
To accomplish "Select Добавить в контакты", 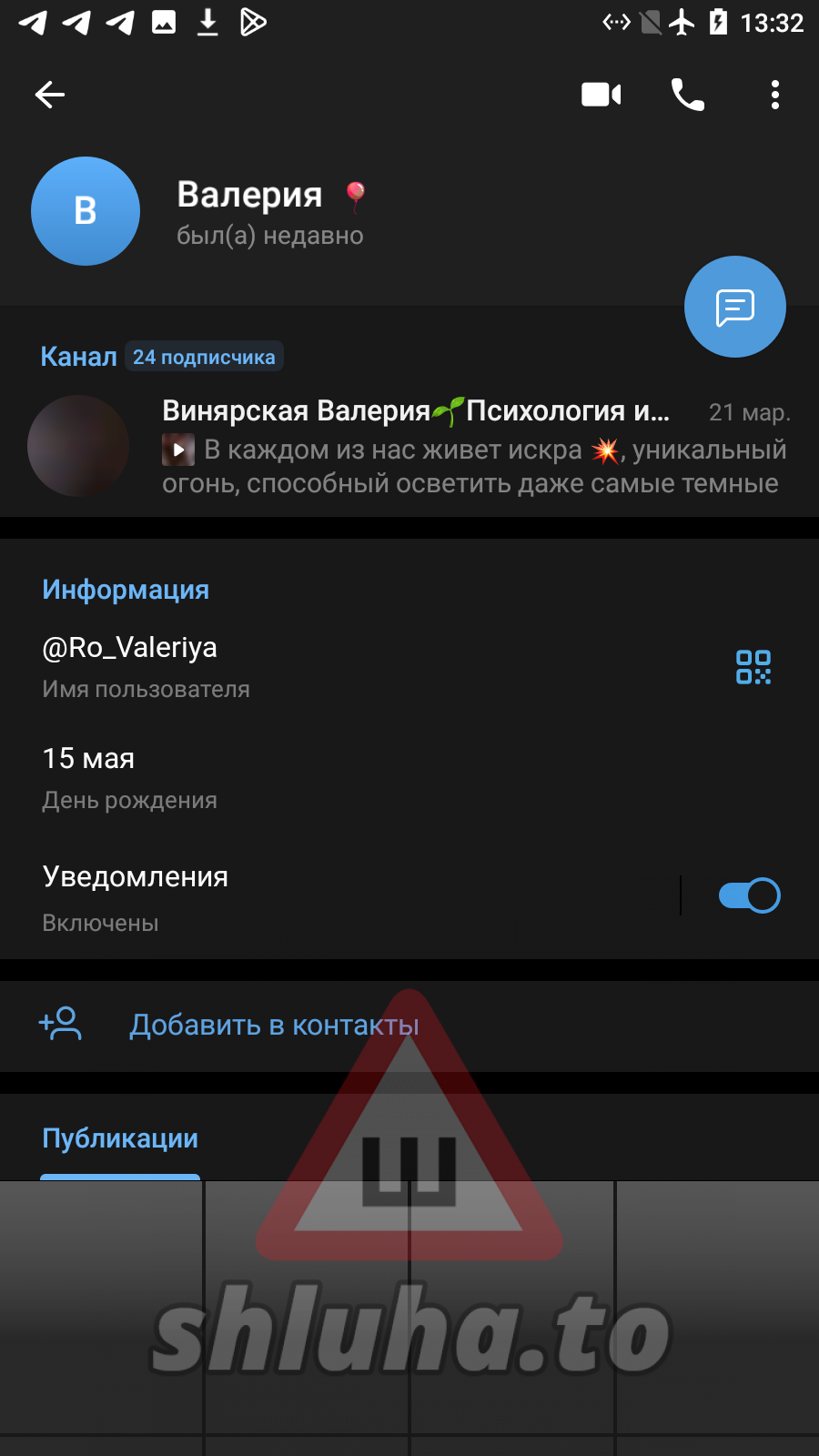I will tap(273, 1026).
